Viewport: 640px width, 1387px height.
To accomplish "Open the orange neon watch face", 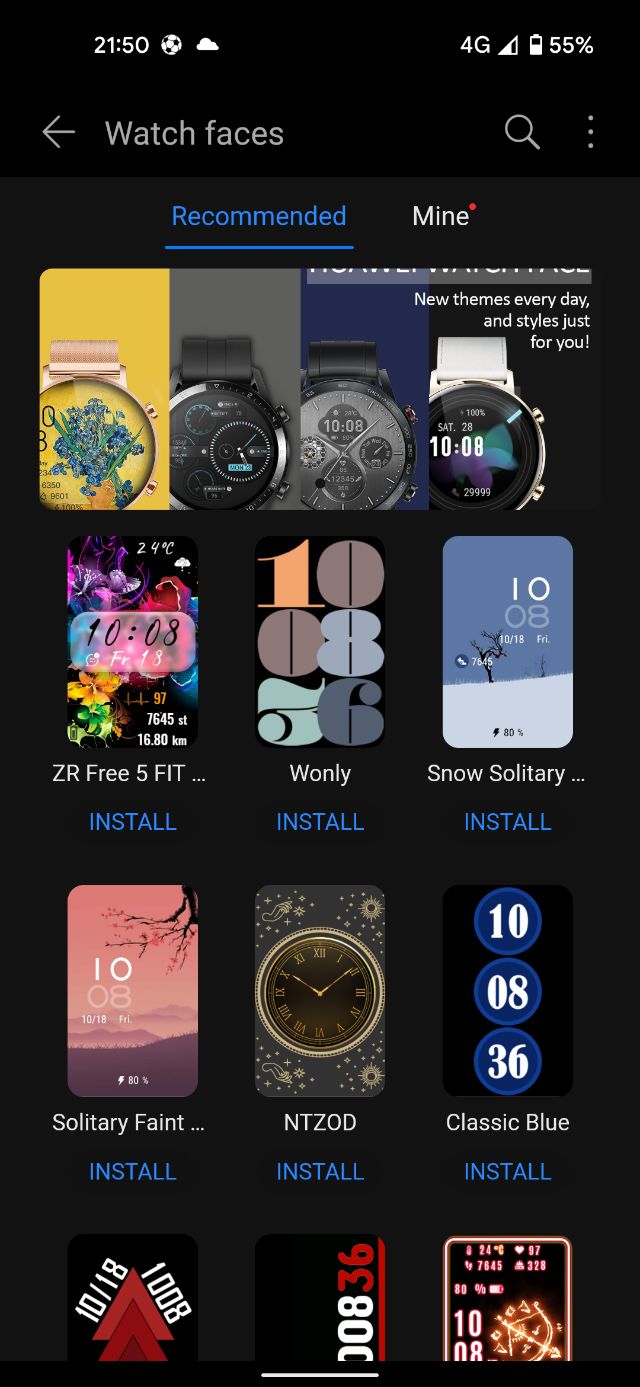I will pyautogui.click(x=507, y=1297).
